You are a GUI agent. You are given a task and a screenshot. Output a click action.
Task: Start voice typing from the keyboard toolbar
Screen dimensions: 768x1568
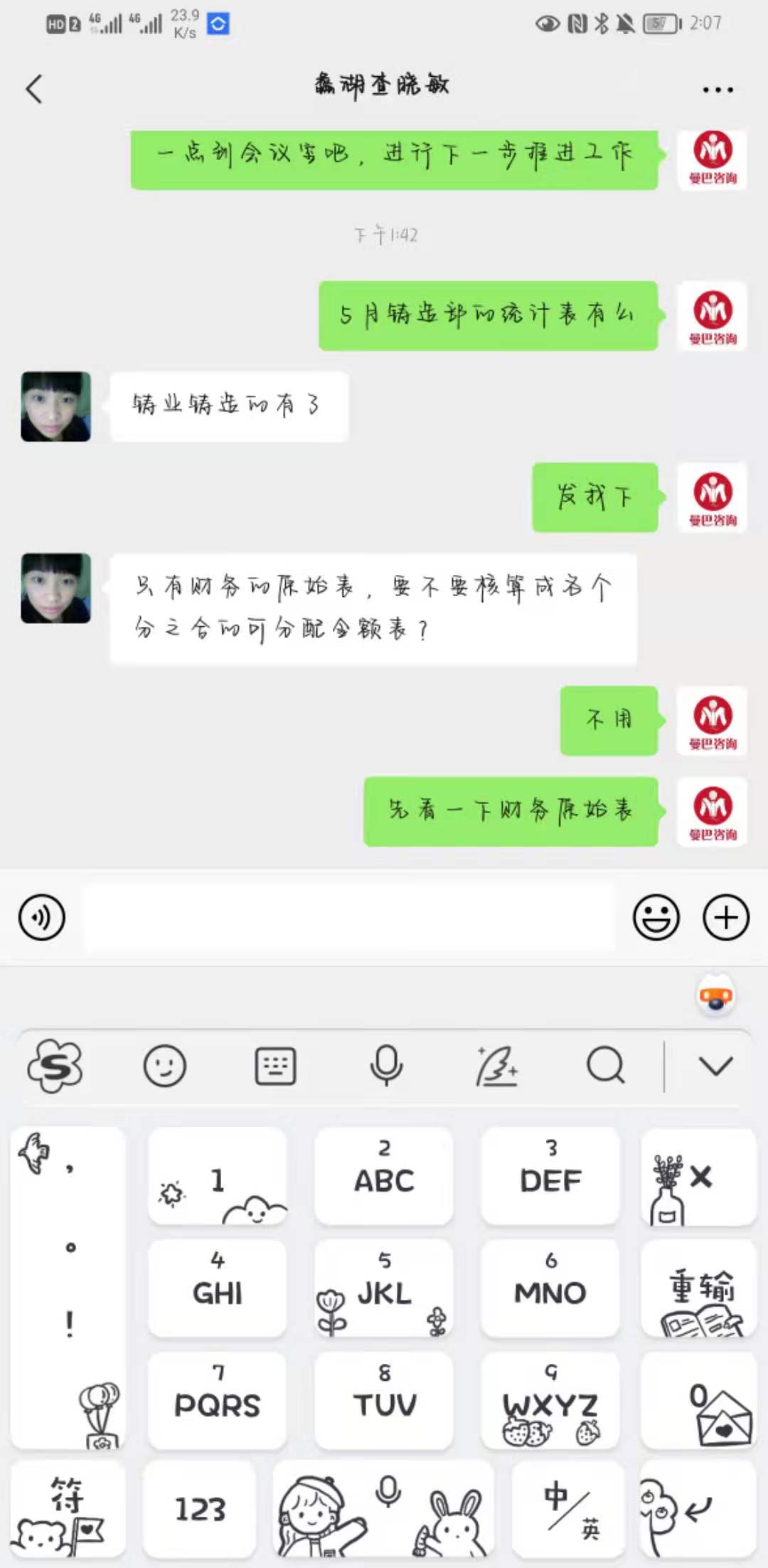pos(386,1066)
